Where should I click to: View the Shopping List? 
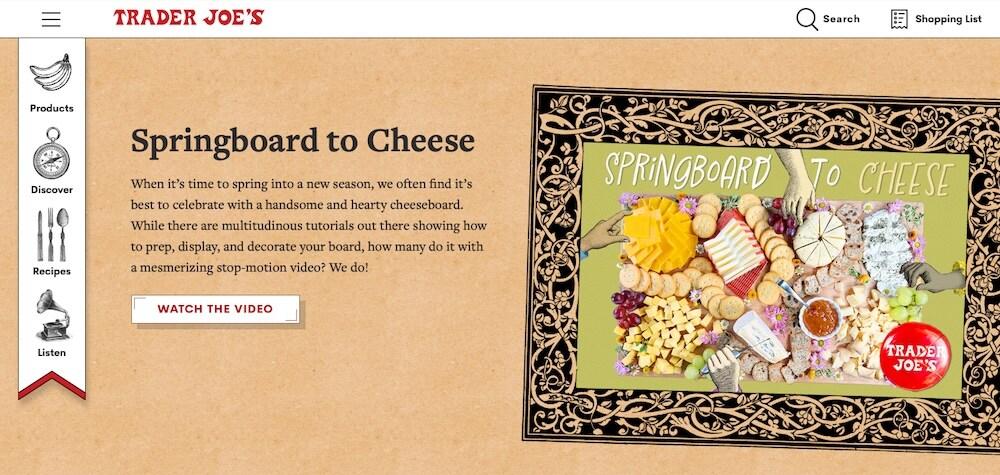[x=936, y=19]
